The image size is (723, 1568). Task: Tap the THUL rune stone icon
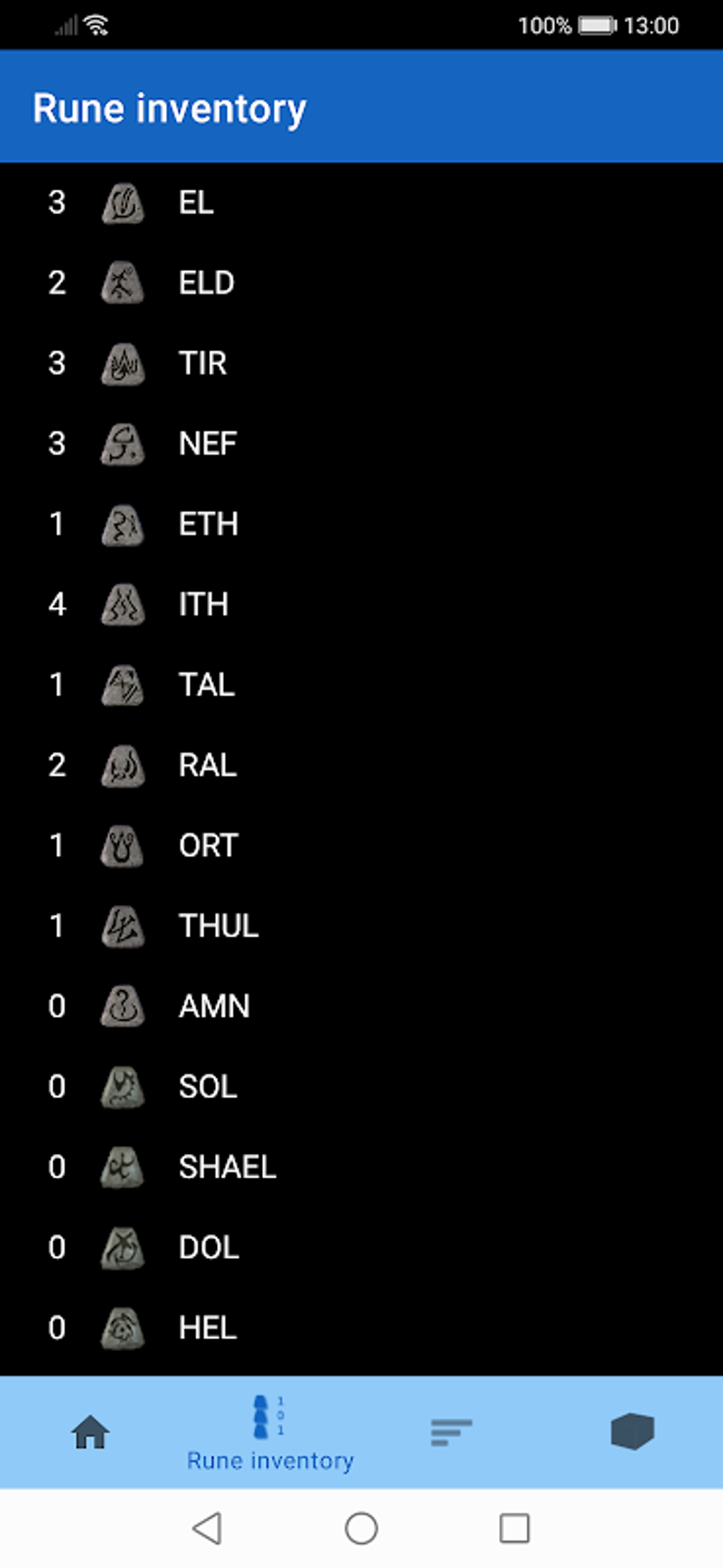point(122,926)
